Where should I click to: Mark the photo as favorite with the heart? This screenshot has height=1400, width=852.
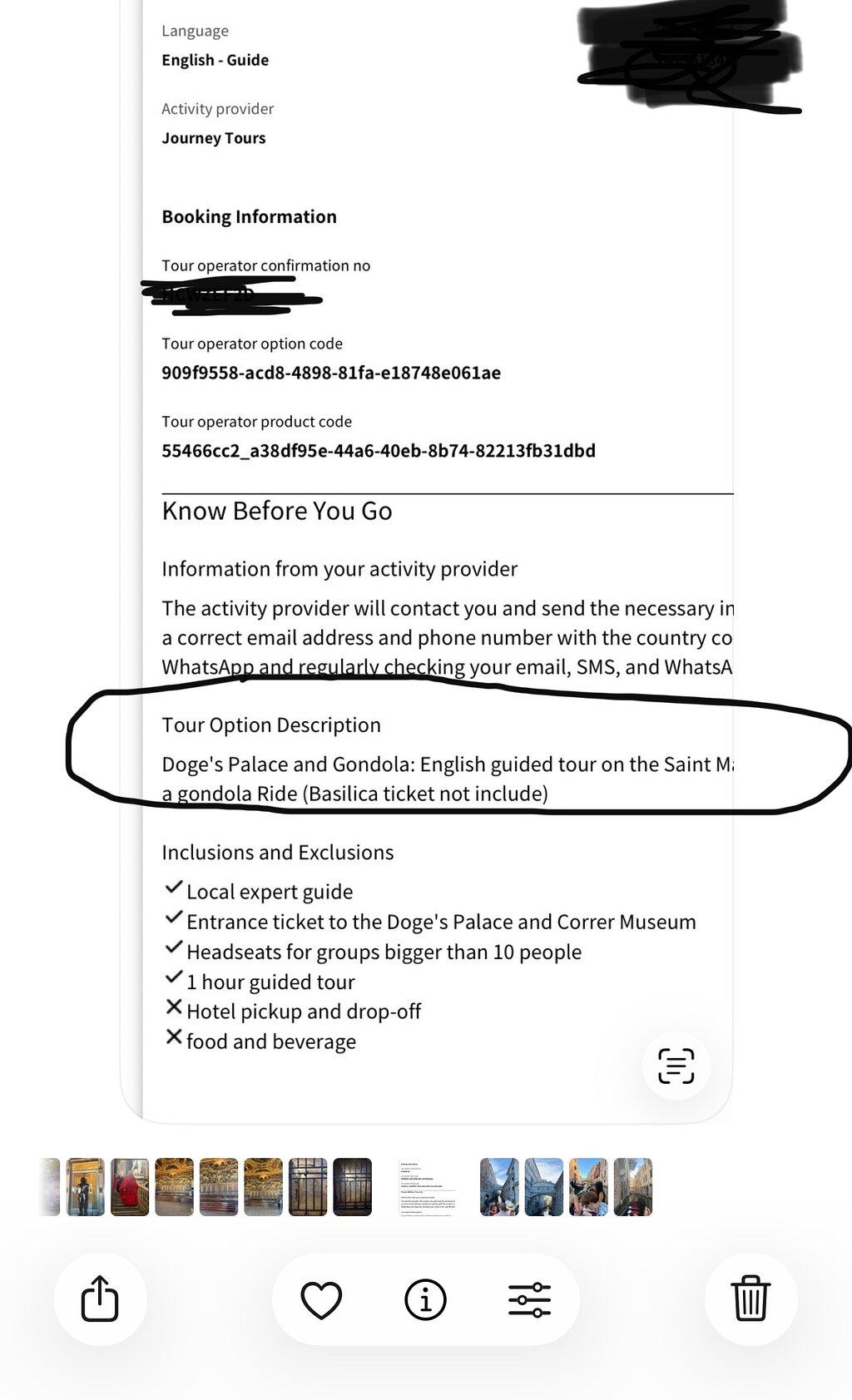pyautogui.click(x=321, y=1299)
